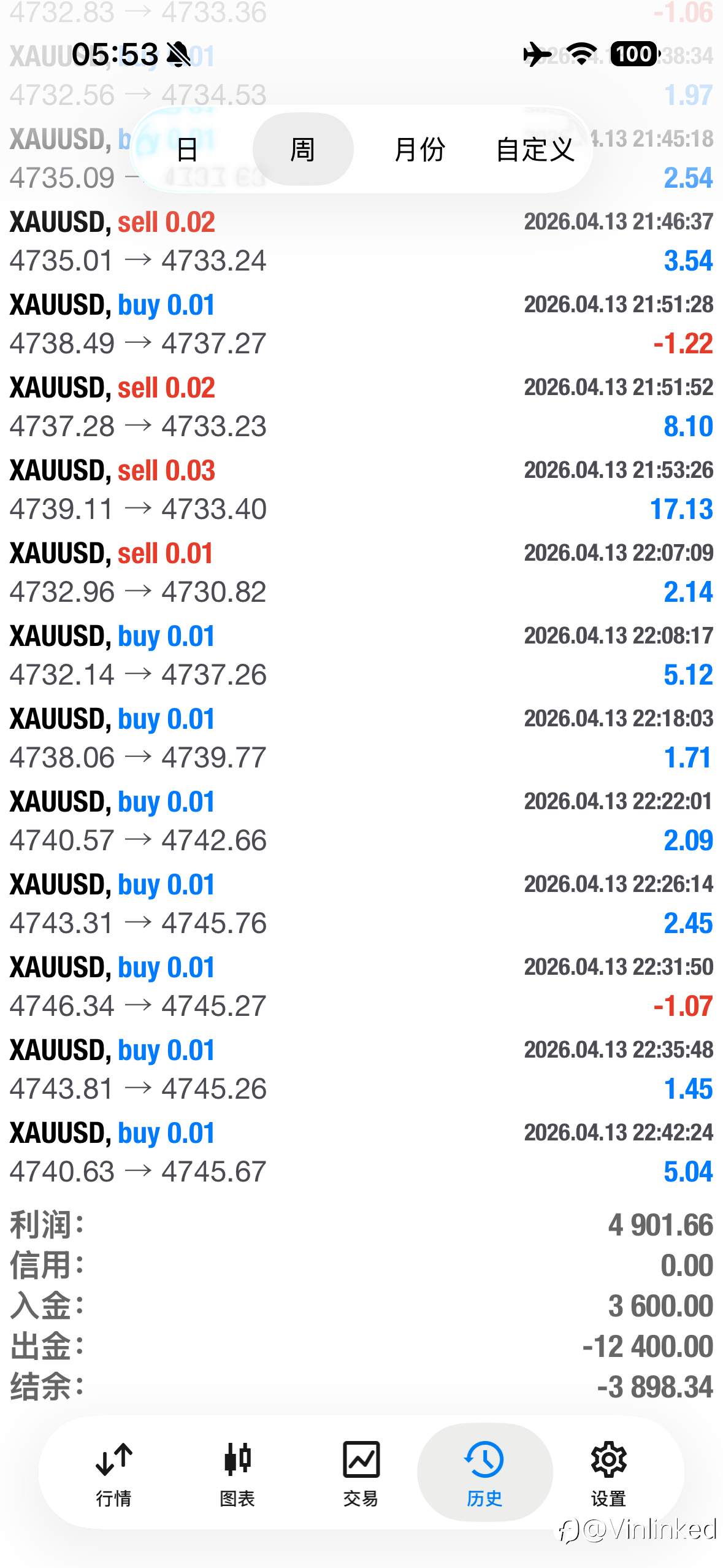View the sell 0.01 trade at 22:07:09
The height and width of the screenshot is (1568, 723).
point(361,573)
